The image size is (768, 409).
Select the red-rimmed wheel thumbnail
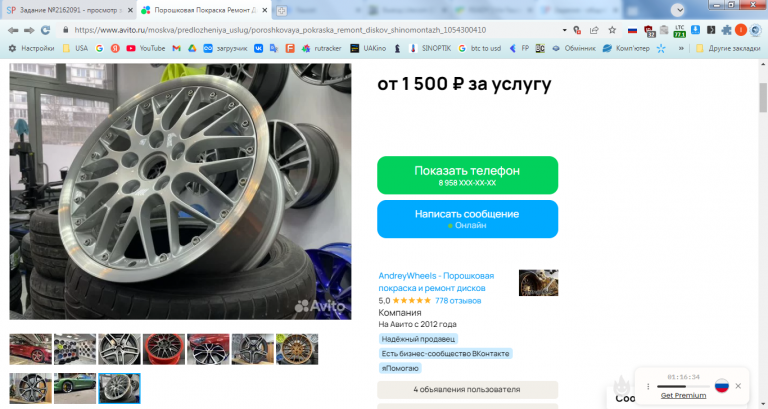[163, 348]
